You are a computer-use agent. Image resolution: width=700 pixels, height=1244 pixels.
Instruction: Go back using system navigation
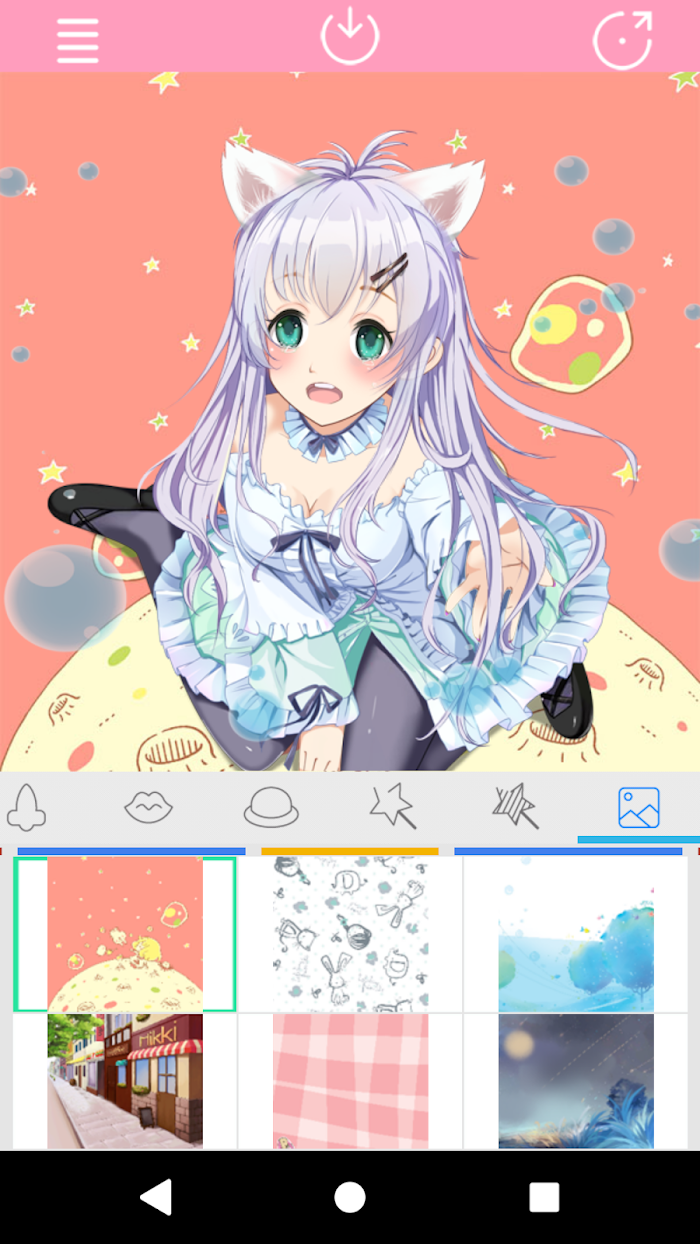(x=156, y=1197)
